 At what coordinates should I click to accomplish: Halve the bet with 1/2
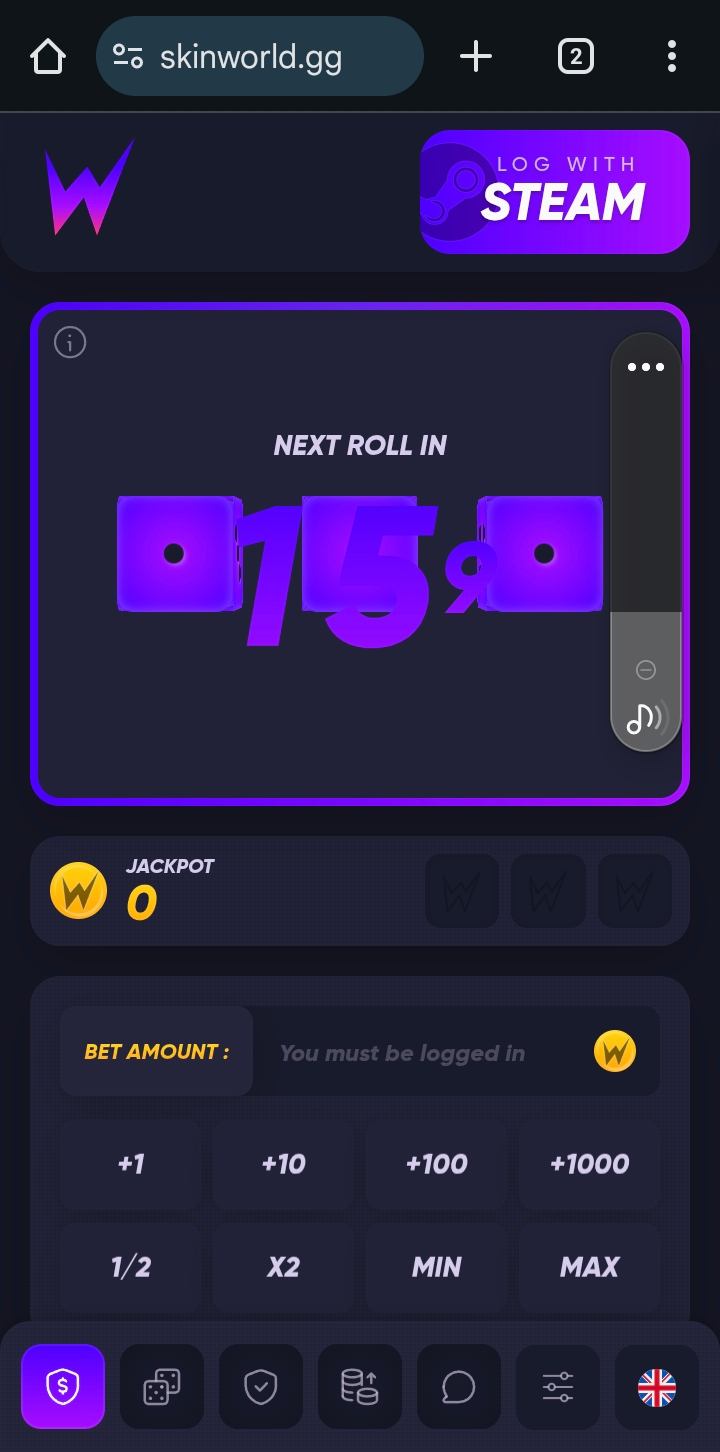coord(131,1267)
